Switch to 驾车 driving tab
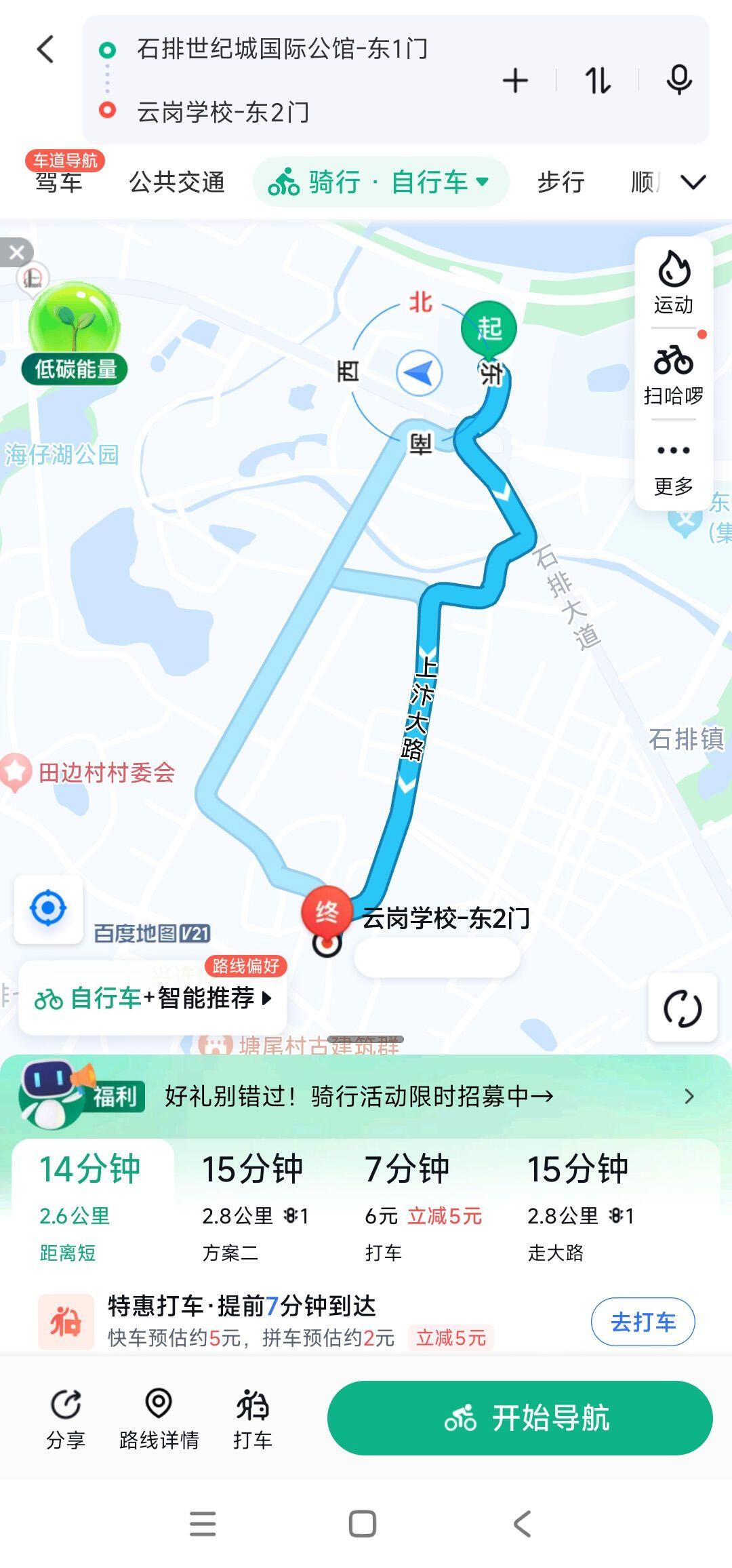Image resolution: width=732 pixels, height=1568 pixels. coord(59,182)
